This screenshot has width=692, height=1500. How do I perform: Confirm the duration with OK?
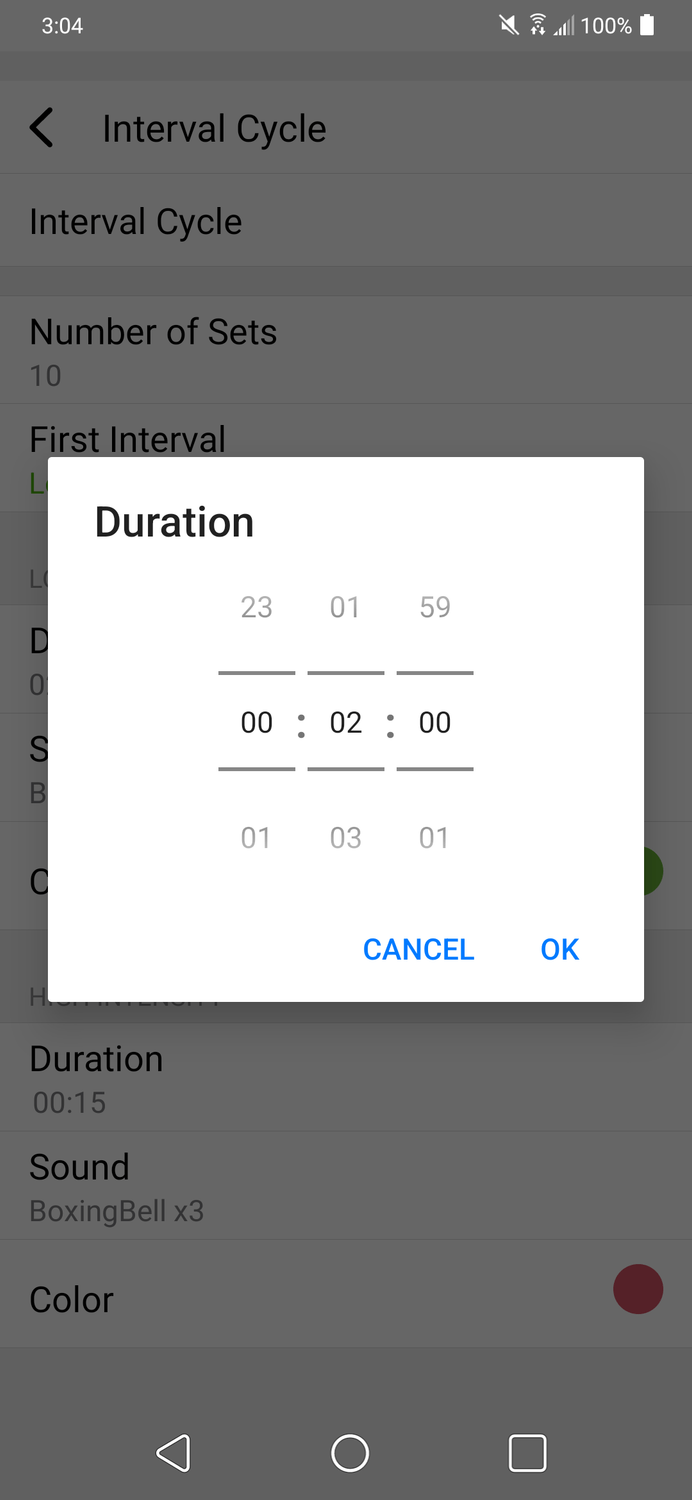(559, 949)
